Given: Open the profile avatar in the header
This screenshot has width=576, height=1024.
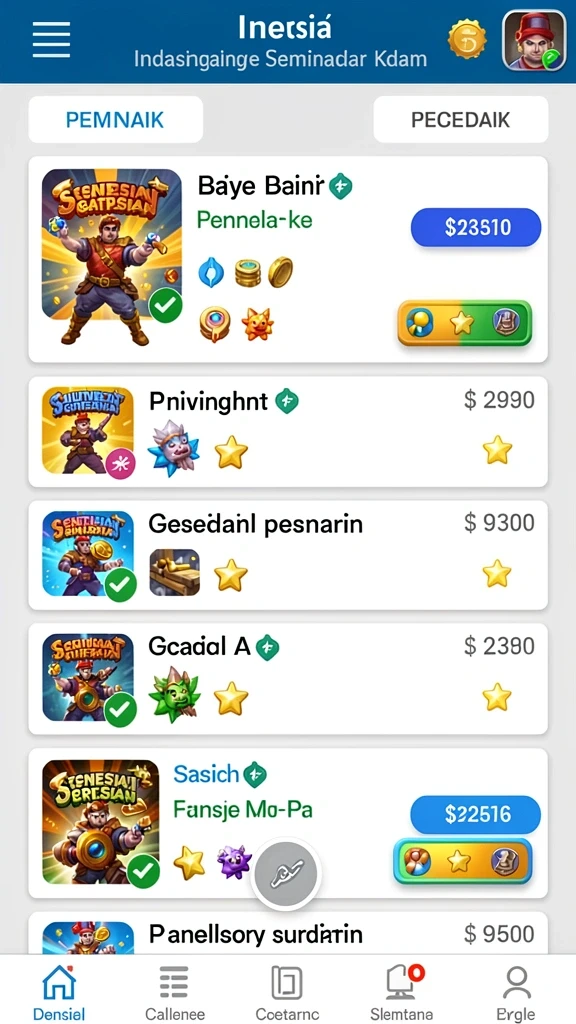Looking at the screenshot, I should coord(534,40).
